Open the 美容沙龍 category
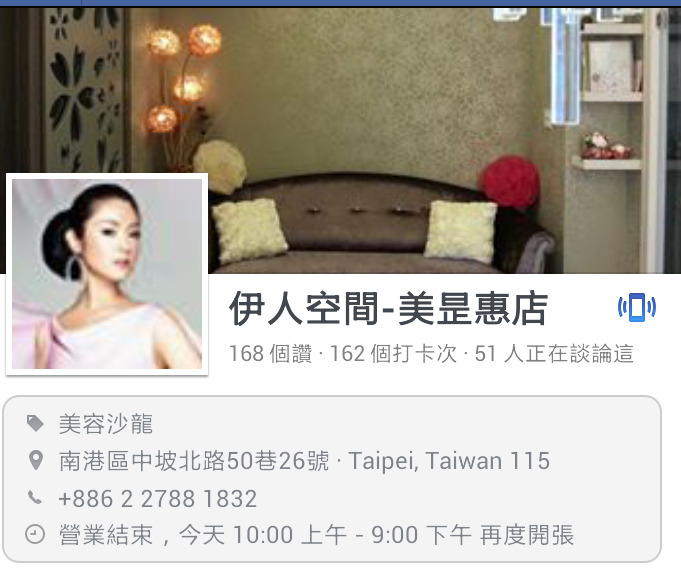Viewport: 681px width, 576px height. coord(105,424)
